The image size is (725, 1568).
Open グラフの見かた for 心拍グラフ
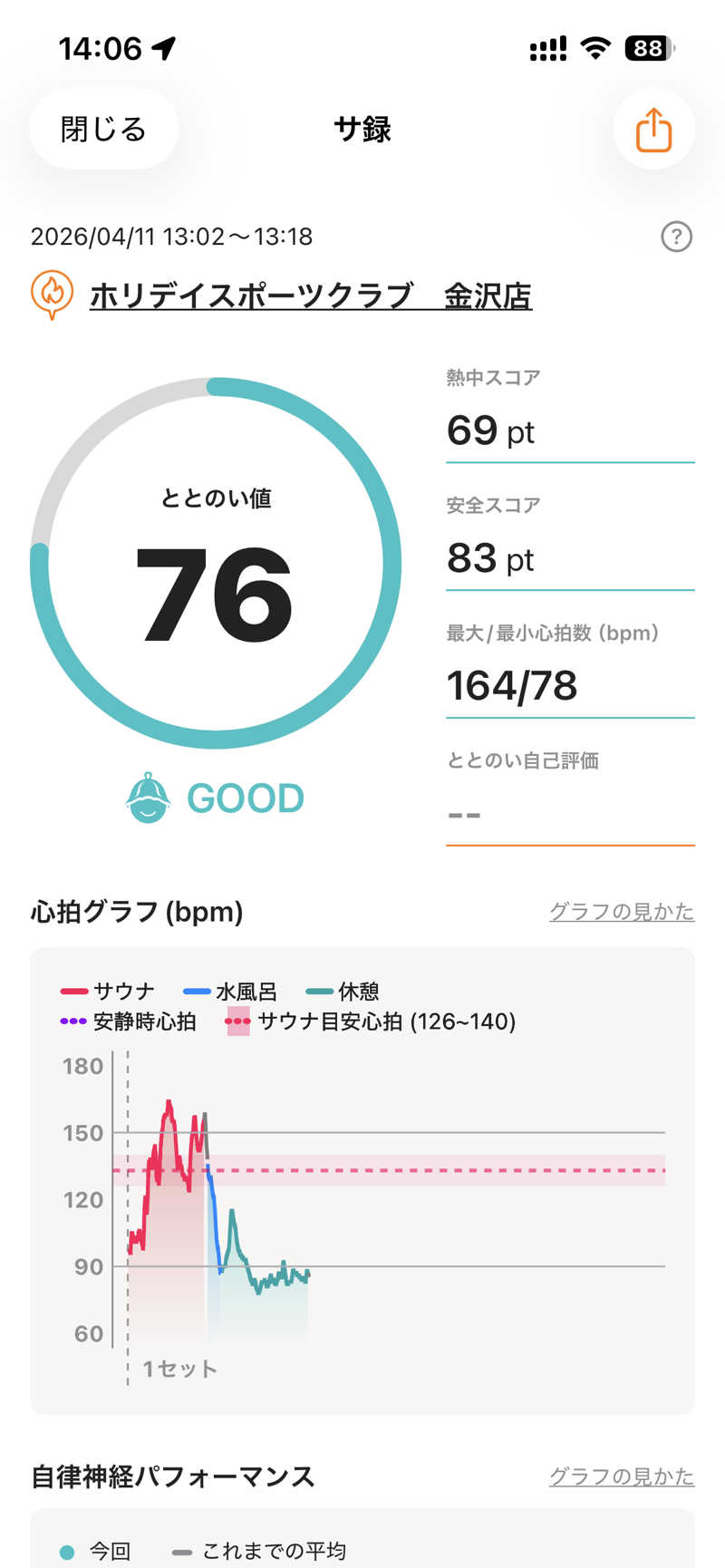(x=622, y=912)
